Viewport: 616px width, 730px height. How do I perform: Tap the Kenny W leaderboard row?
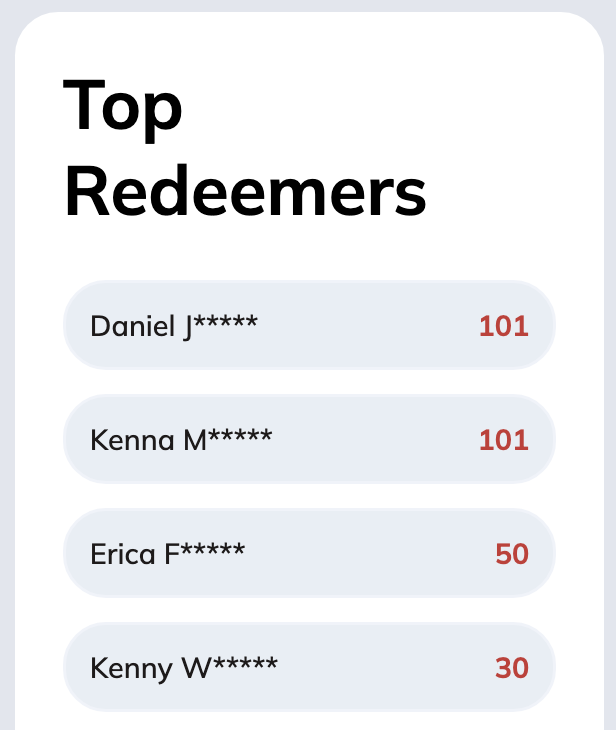[x=309, y=668]
